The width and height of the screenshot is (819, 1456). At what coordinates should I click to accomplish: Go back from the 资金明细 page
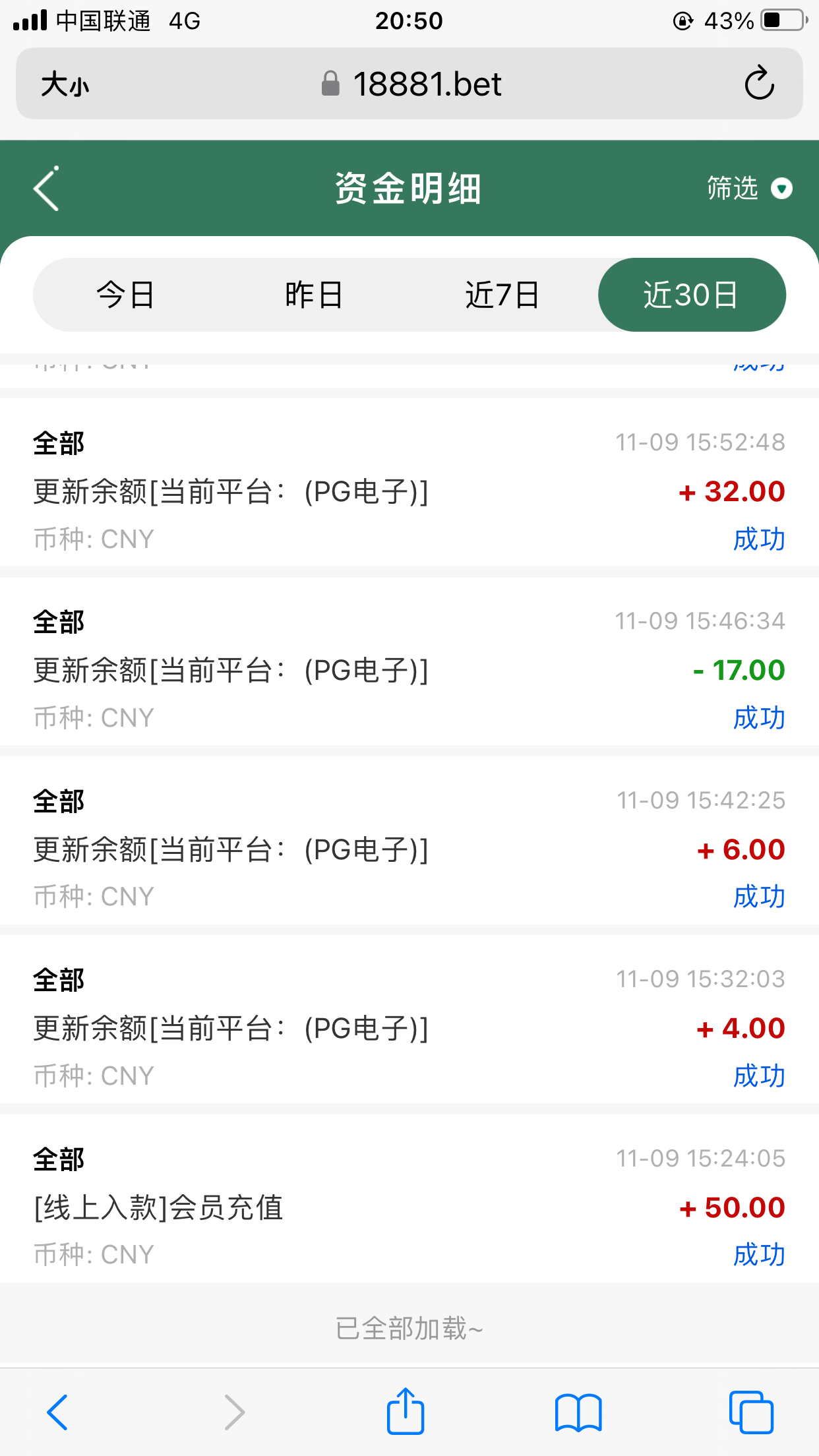(47, 189)
